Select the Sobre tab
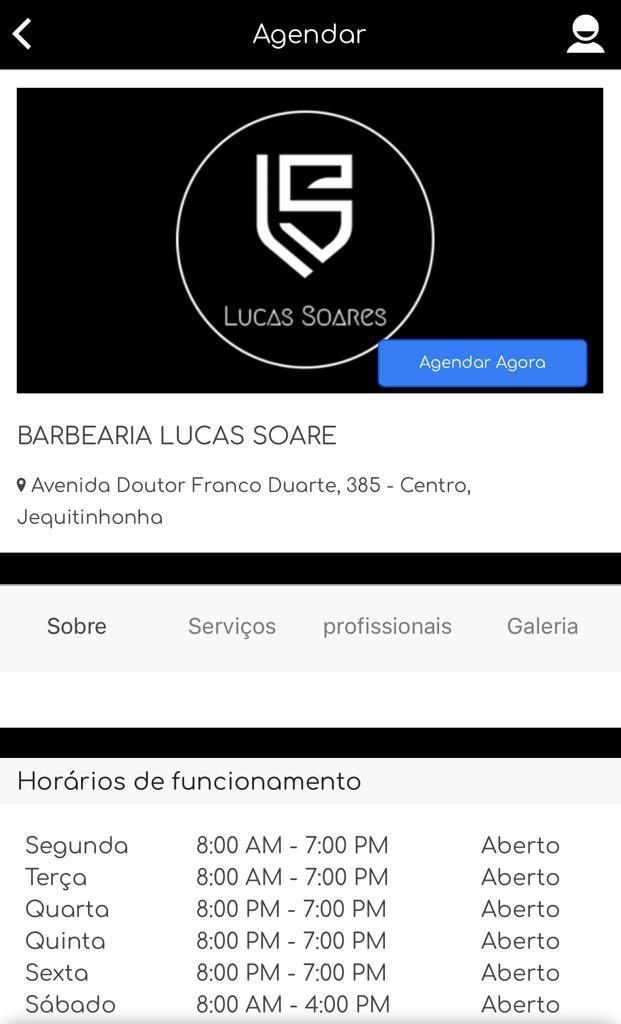Screen dimensions: 621x1024 (x=77, y=626)
